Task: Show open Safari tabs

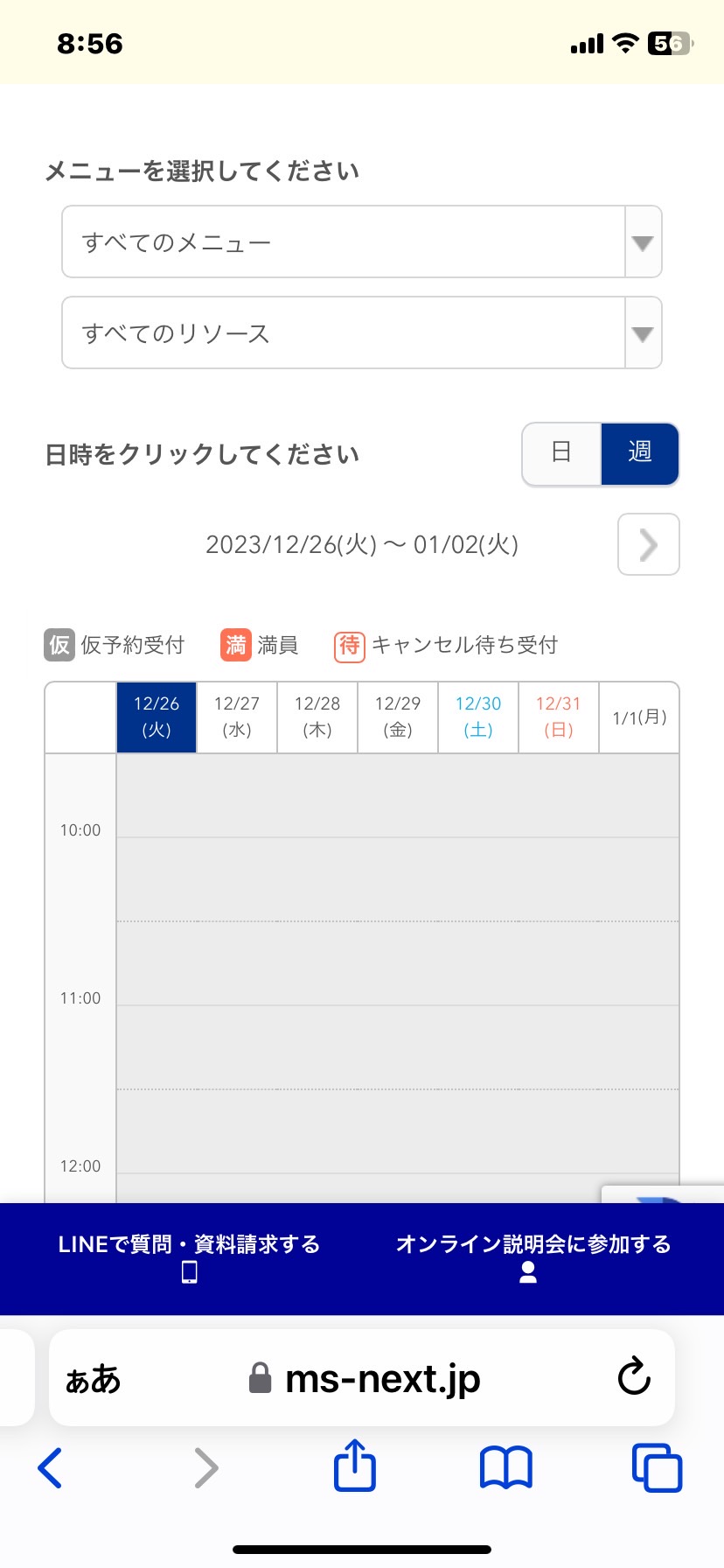Action: pos(657,1467)
